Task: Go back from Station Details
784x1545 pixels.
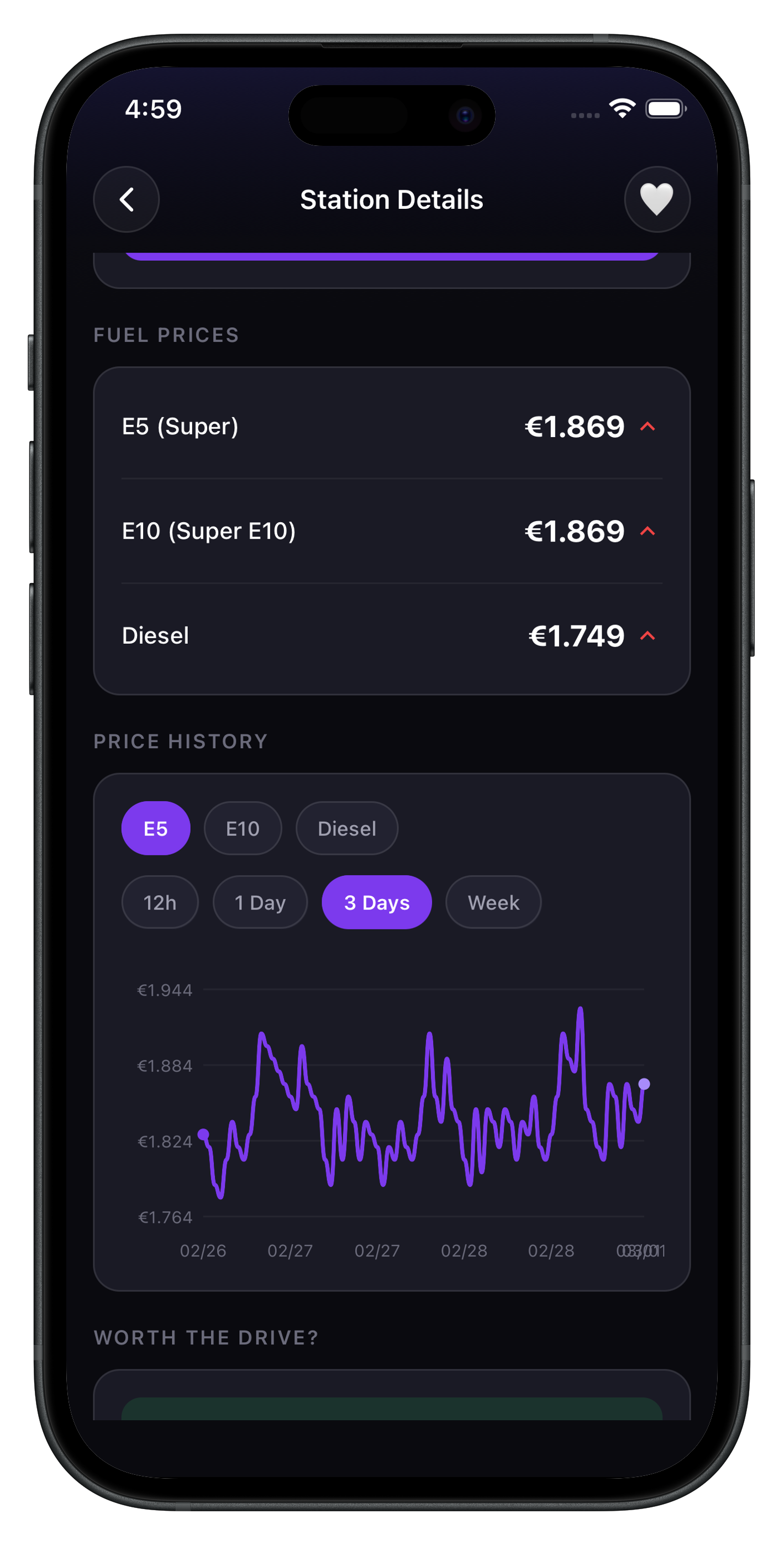Action: click(127, 199)
